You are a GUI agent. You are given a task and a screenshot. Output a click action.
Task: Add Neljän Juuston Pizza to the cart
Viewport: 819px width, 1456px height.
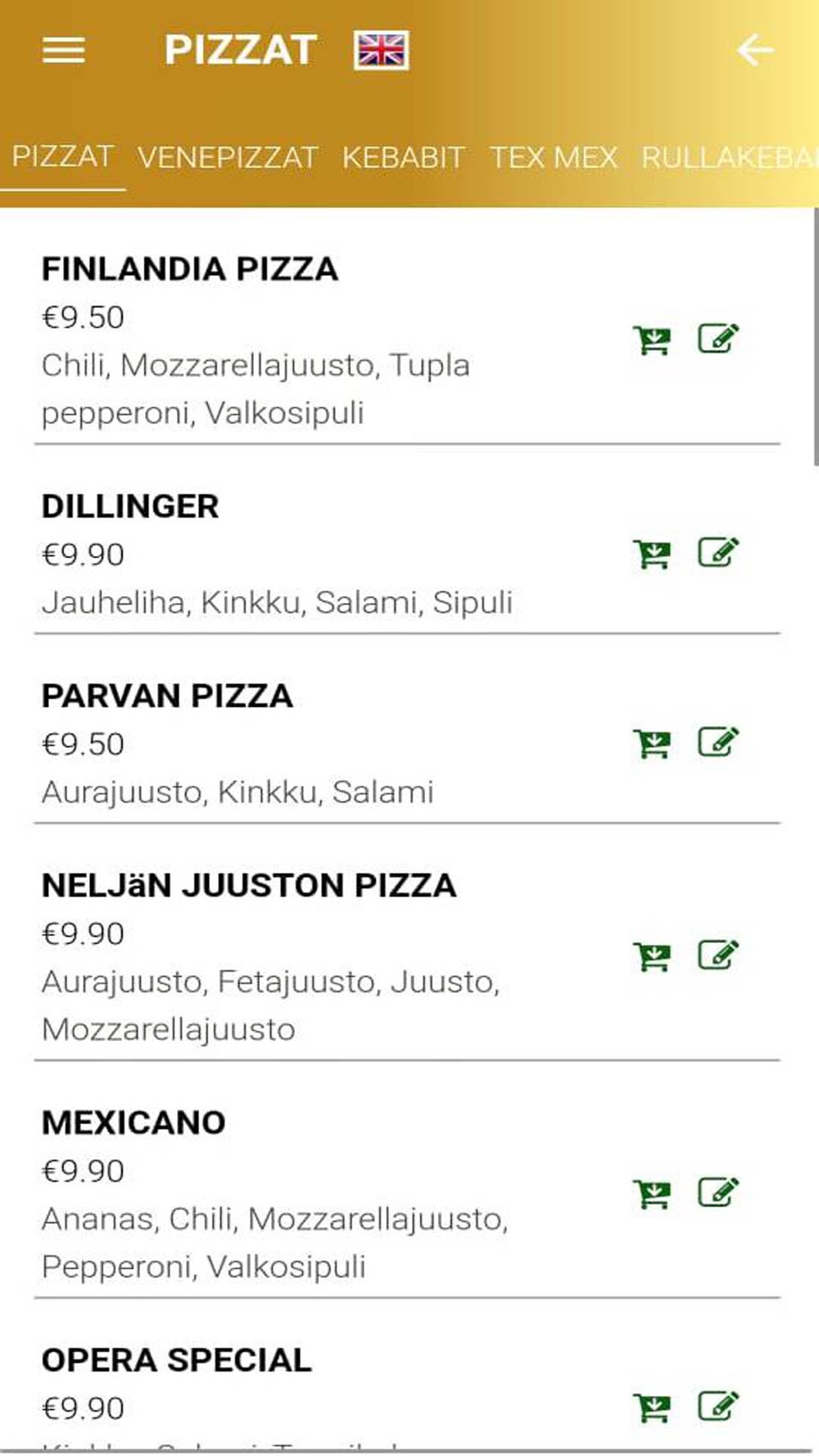(652, 956)
